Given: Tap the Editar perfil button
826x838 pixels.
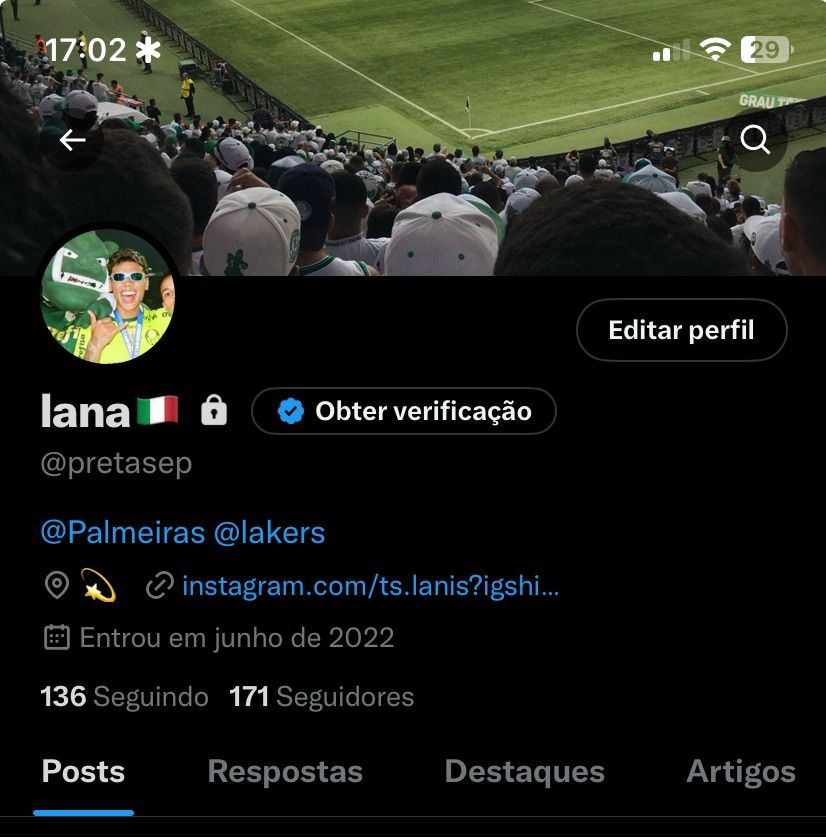Looking at the screenshot, I should (x=681, y=330).
